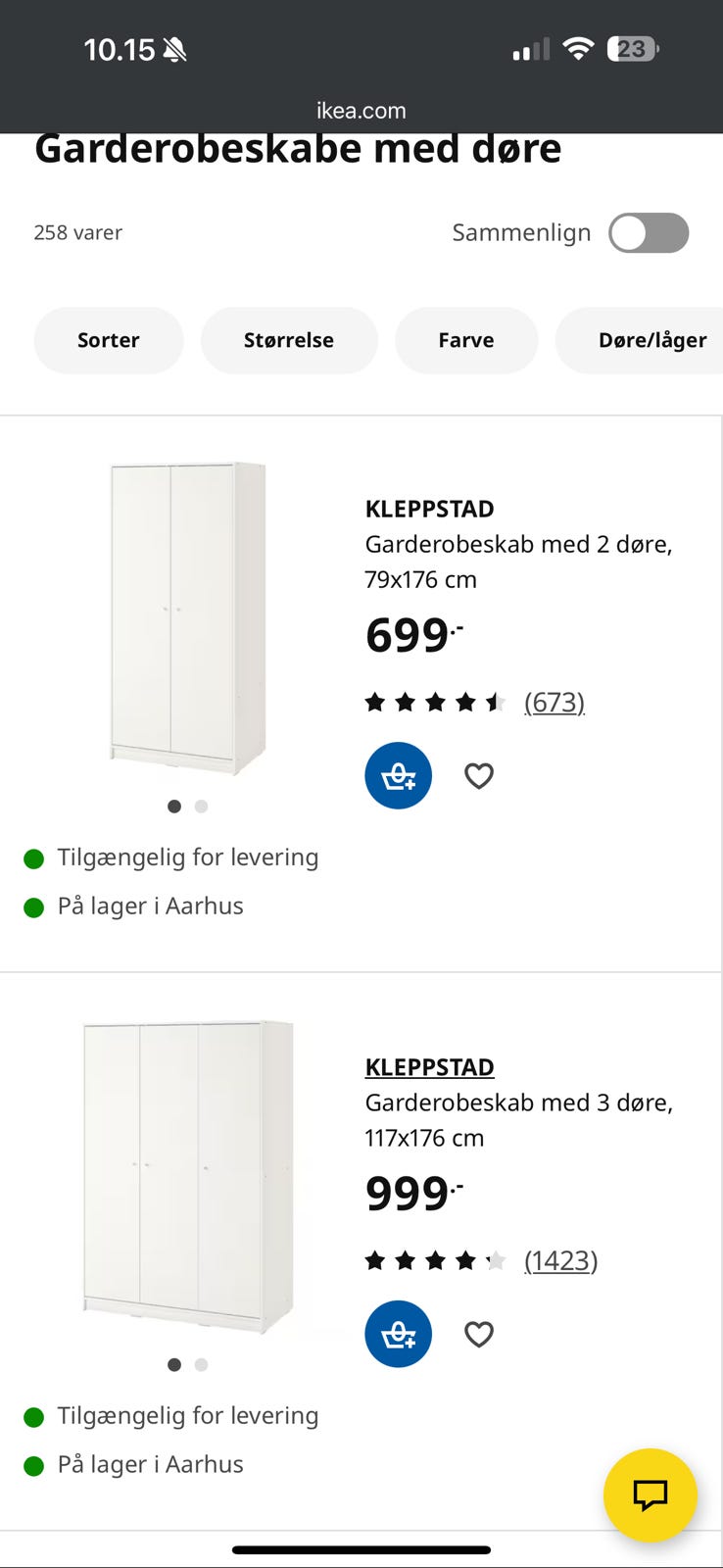Open the Døre/låger filter
723x1568 pixels.
point(652,340)
